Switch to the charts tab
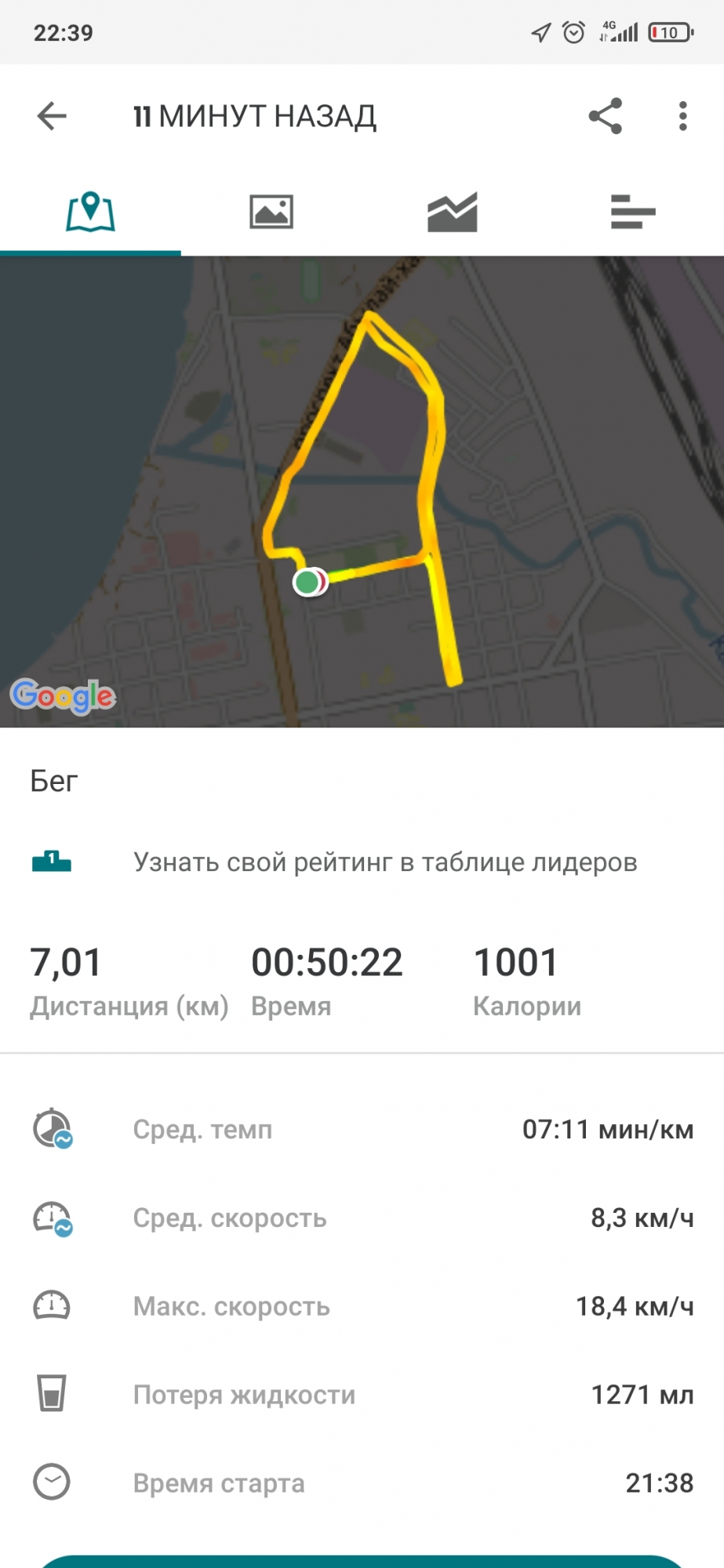724x1568 pixels. [x=452, y=212]
